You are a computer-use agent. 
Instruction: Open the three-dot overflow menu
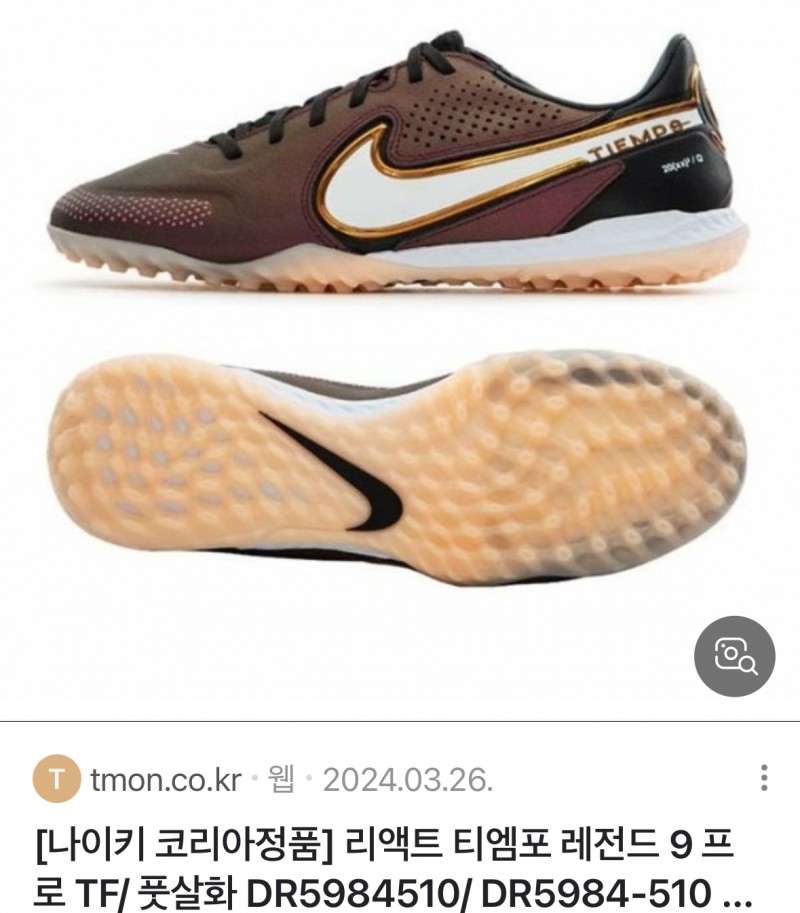click(764, 778)
